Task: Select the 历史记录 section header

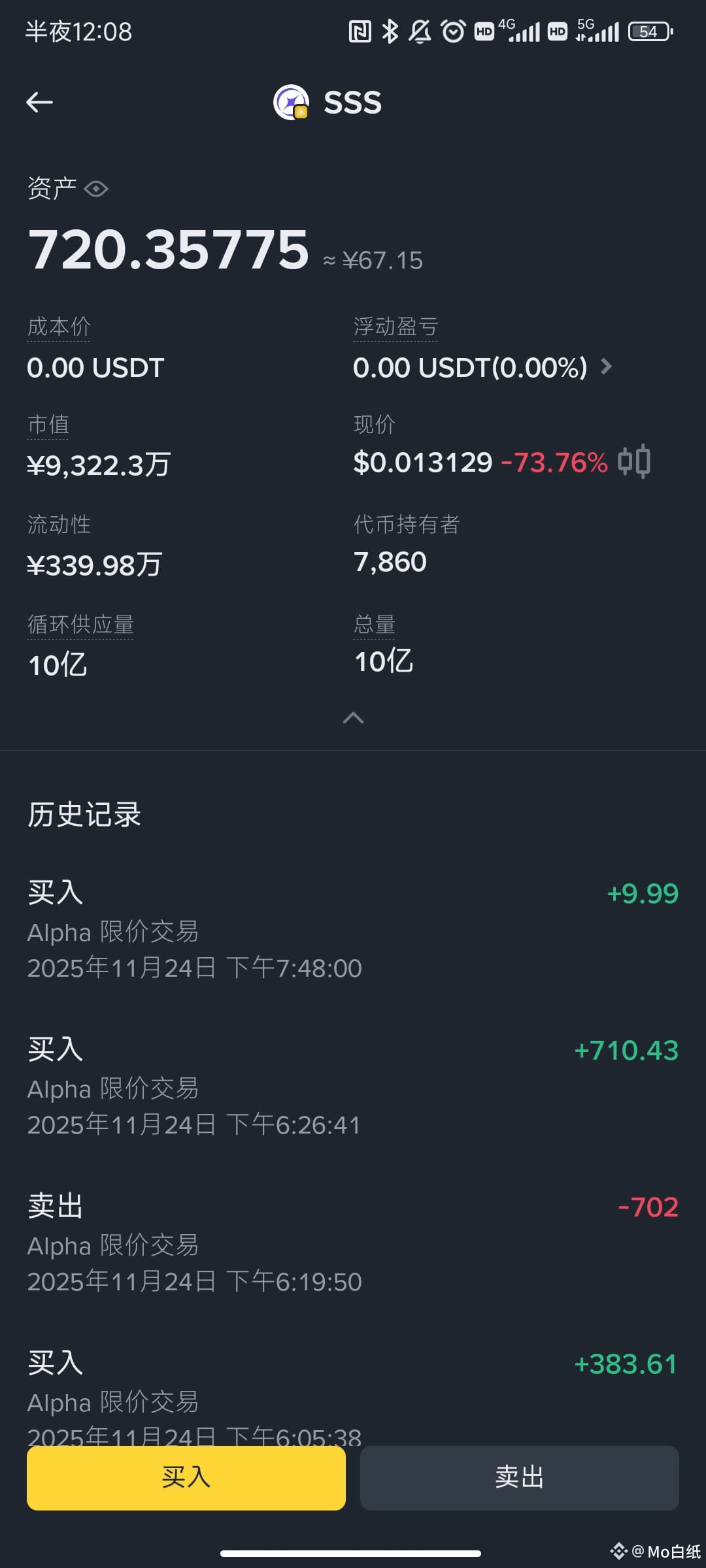Action: tap(84, 815)
